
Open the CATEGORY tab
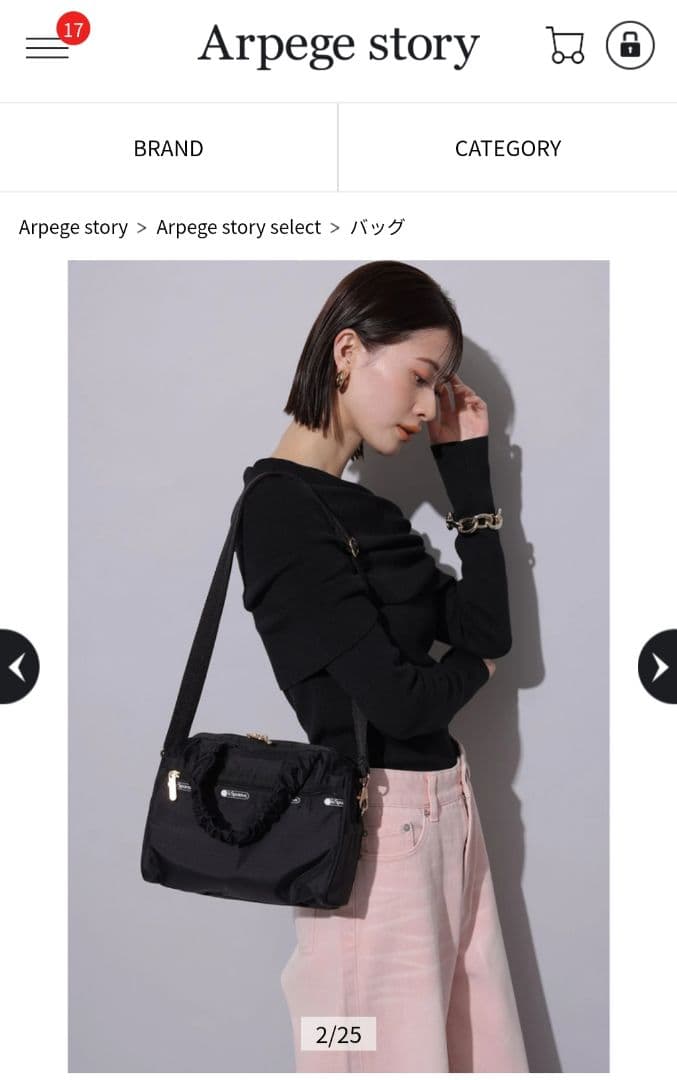click(507, 148)
